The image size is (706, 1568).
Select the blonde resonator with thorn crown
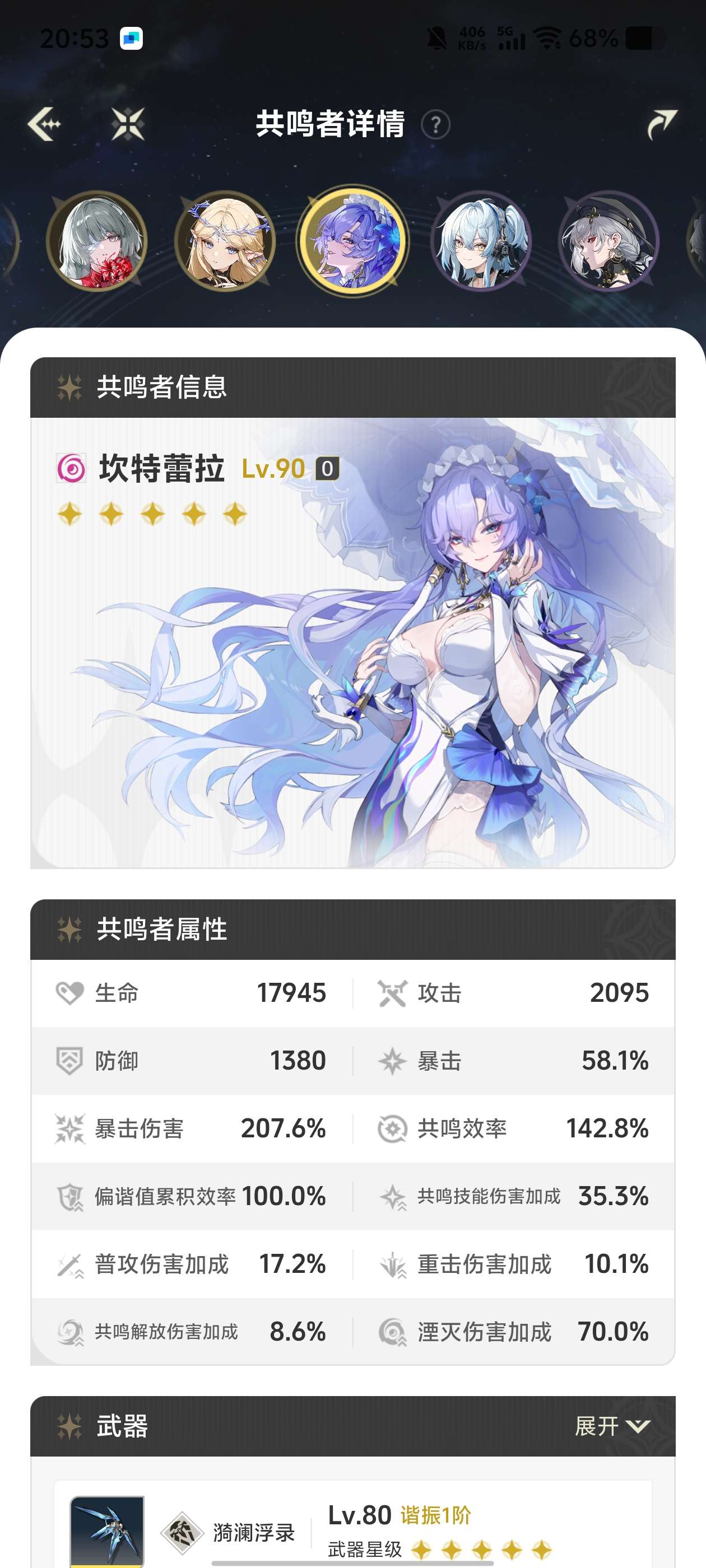pos(225,241)
